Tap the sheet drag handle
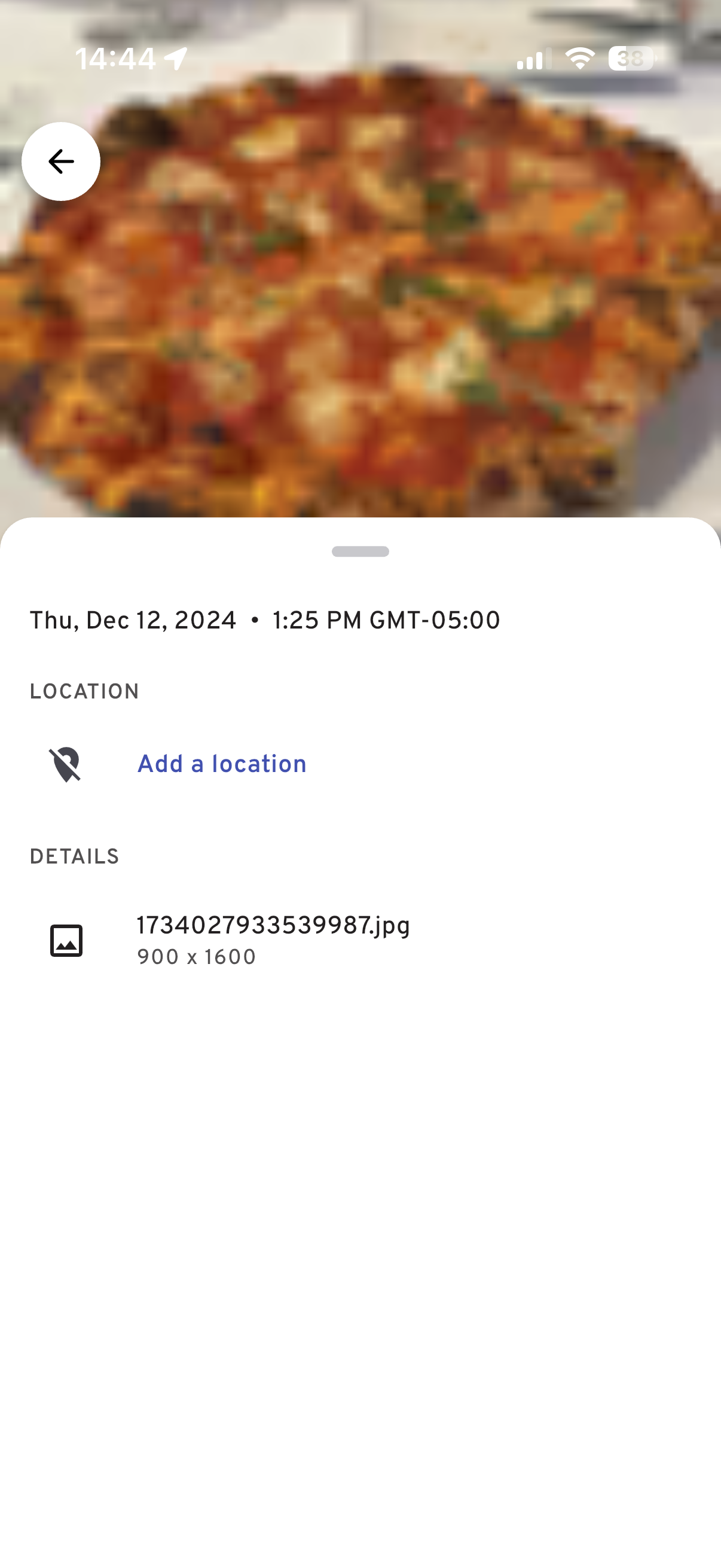 click(360, 551)
